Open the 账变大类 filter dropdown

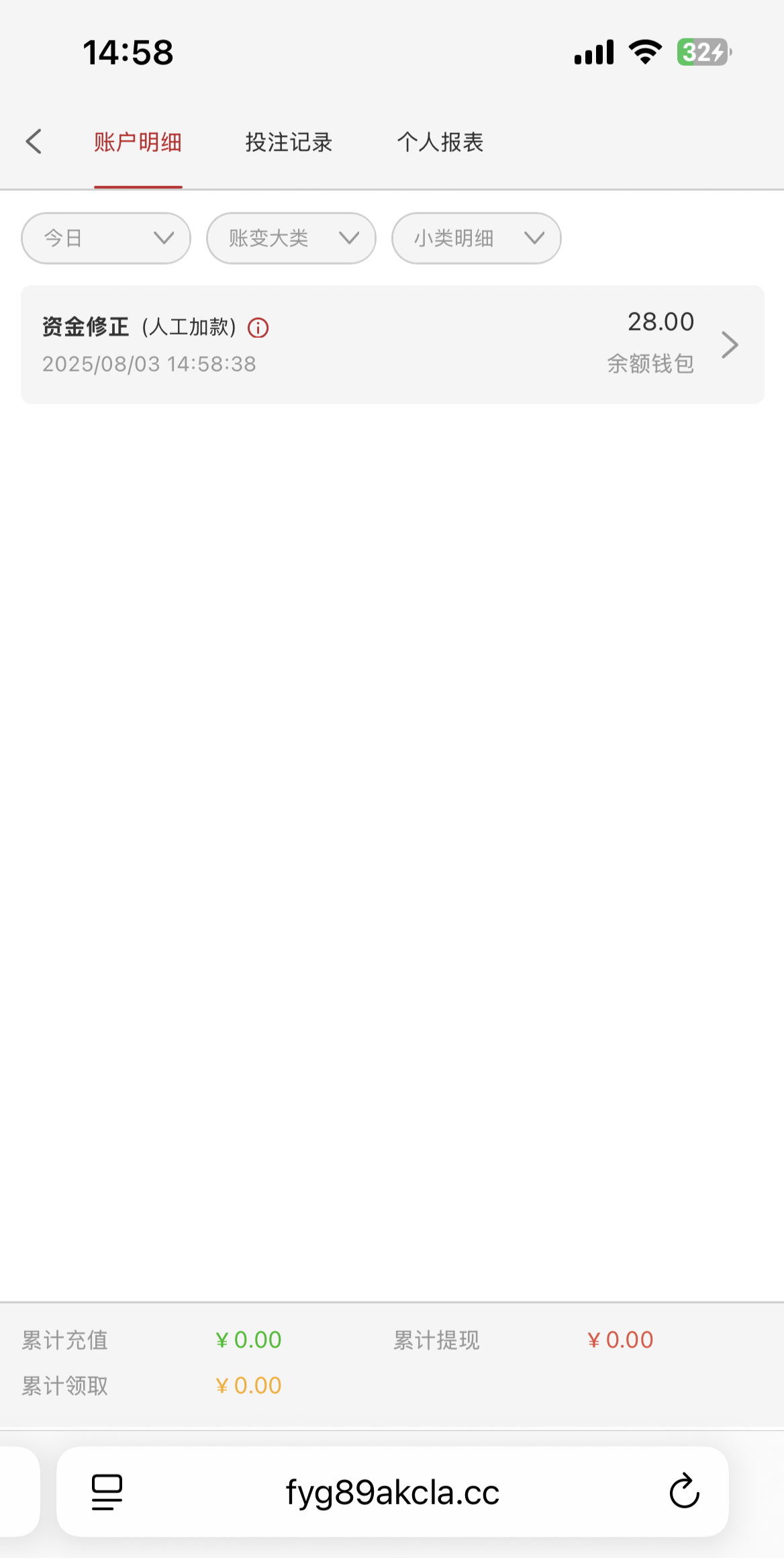291,238
